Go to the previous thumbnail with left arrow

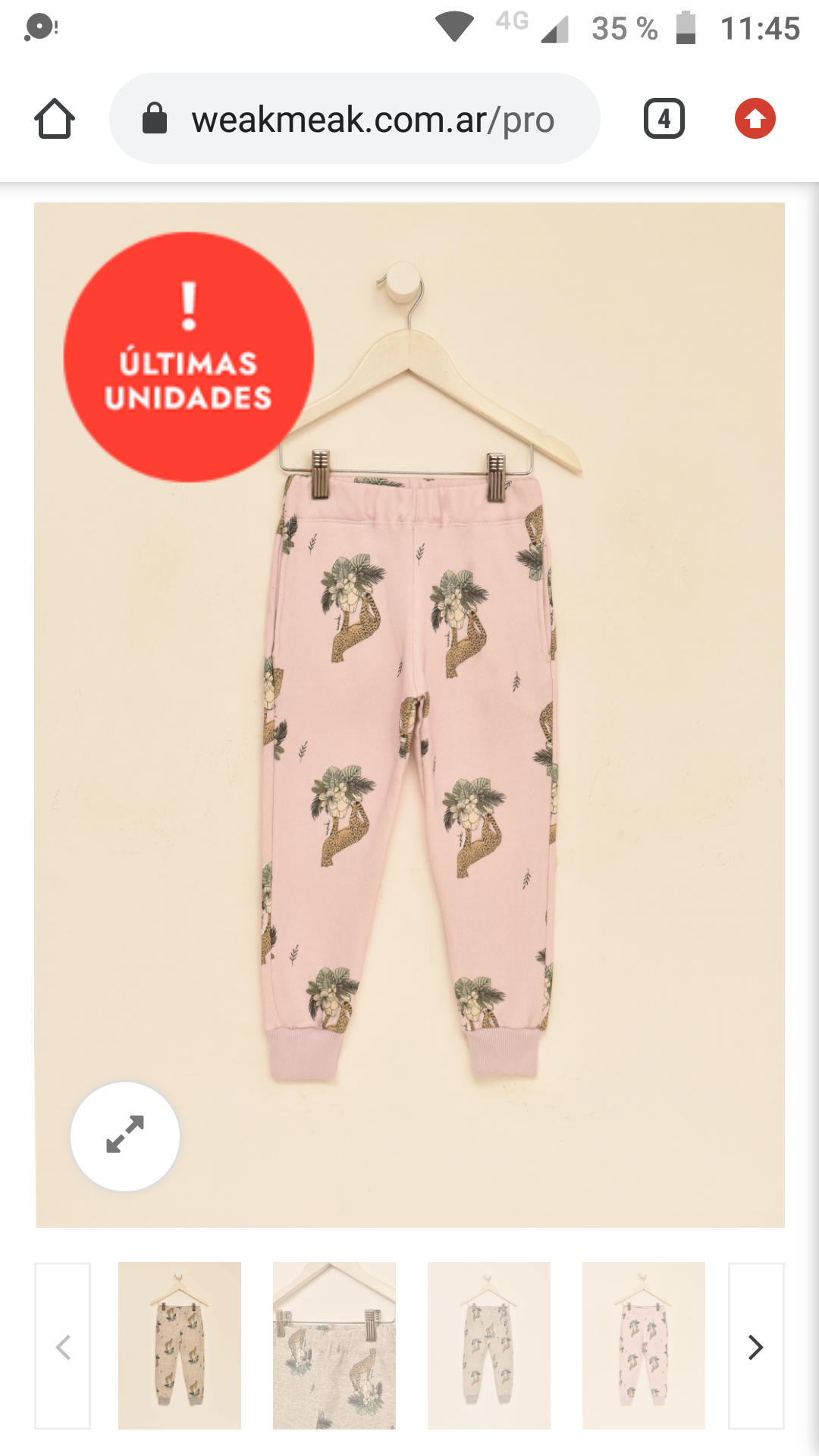pyautogui.click(x=63, y=1346)
